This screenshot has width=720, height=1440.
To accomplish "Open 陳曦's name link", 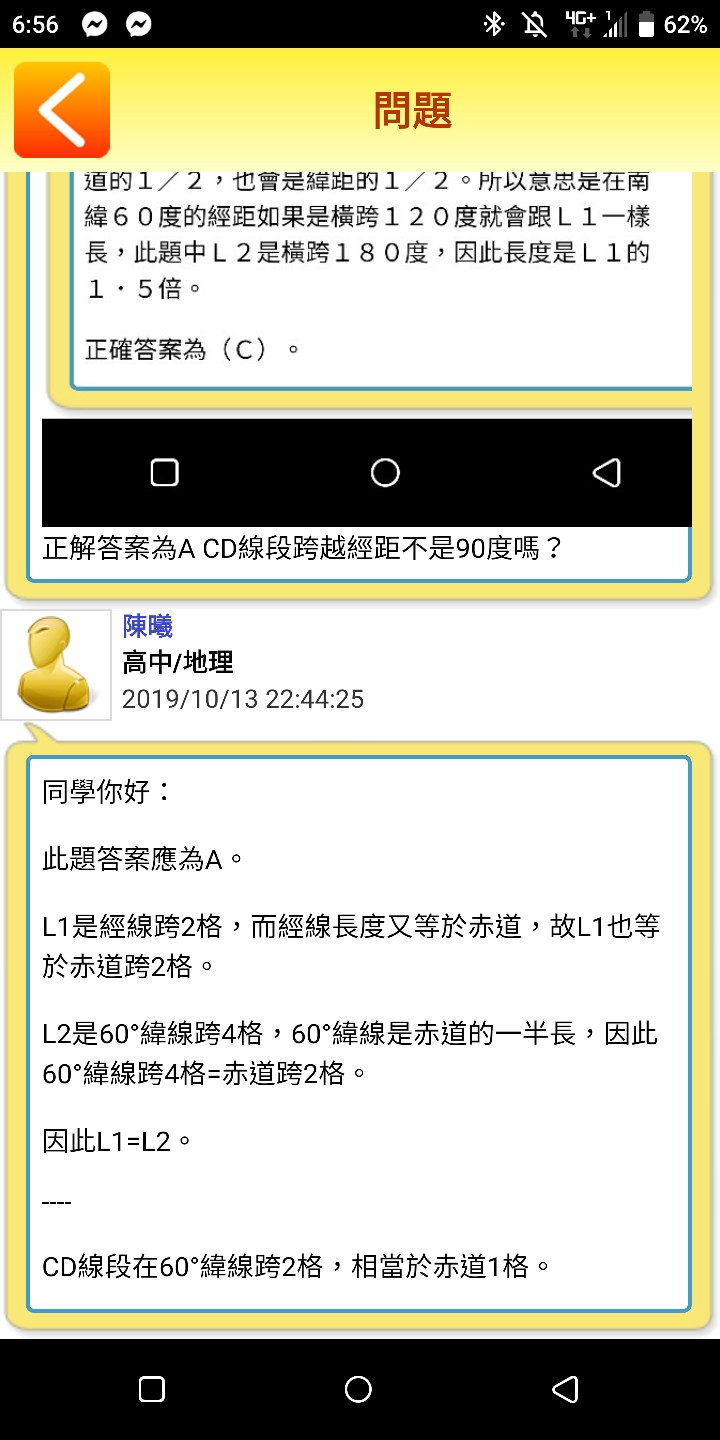I will click(x=147, y=627).
